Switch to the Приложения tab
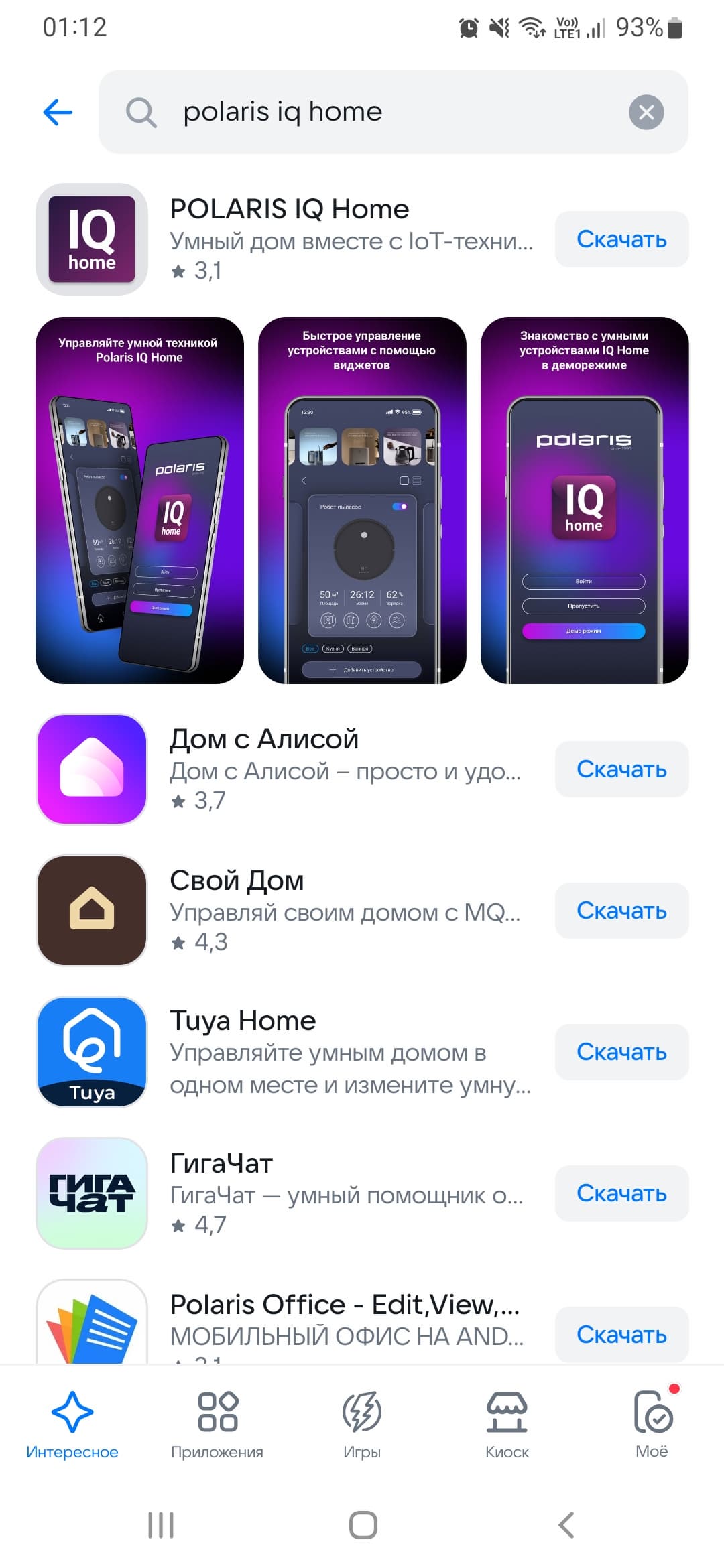This screenshot has width=724, height=1568. (x=217, y=1425)
